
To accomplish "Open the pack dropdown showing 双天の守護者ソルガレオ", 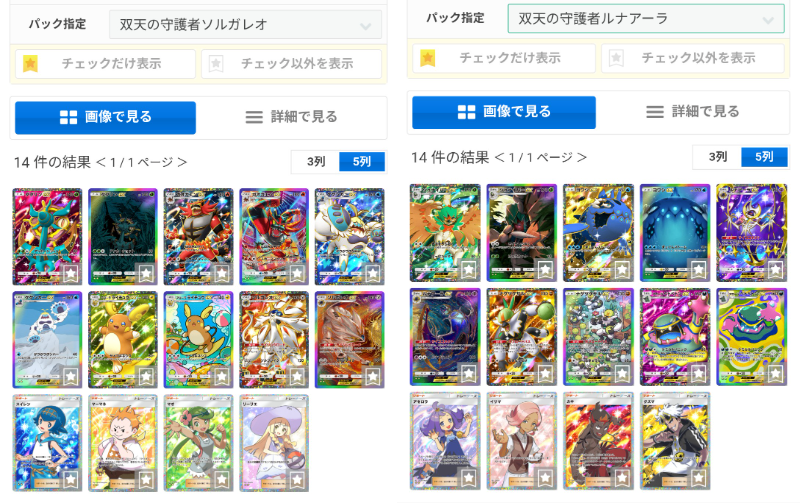I will tap(245, 24).
